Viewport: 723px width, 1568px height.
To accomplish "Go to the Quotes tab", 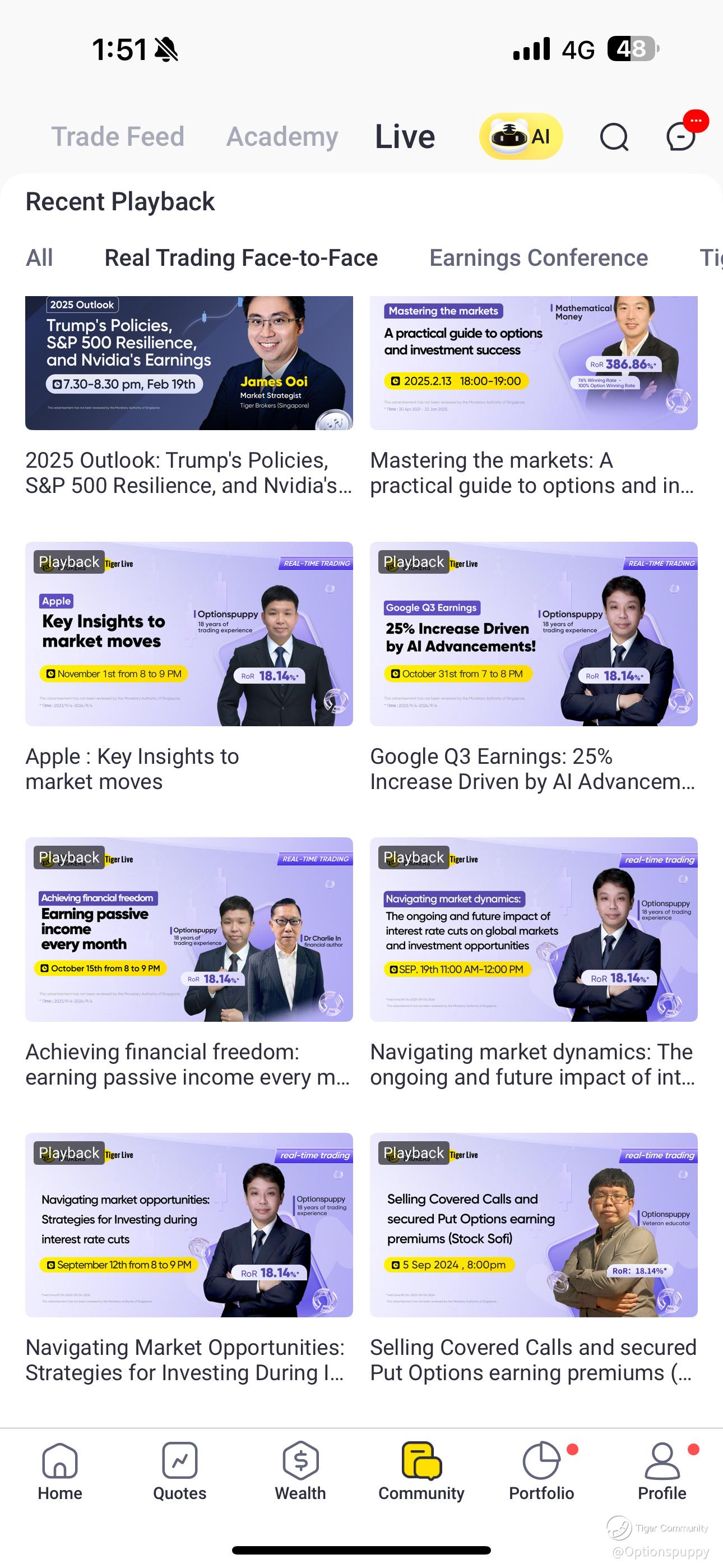I will (x=179, y=1470).
